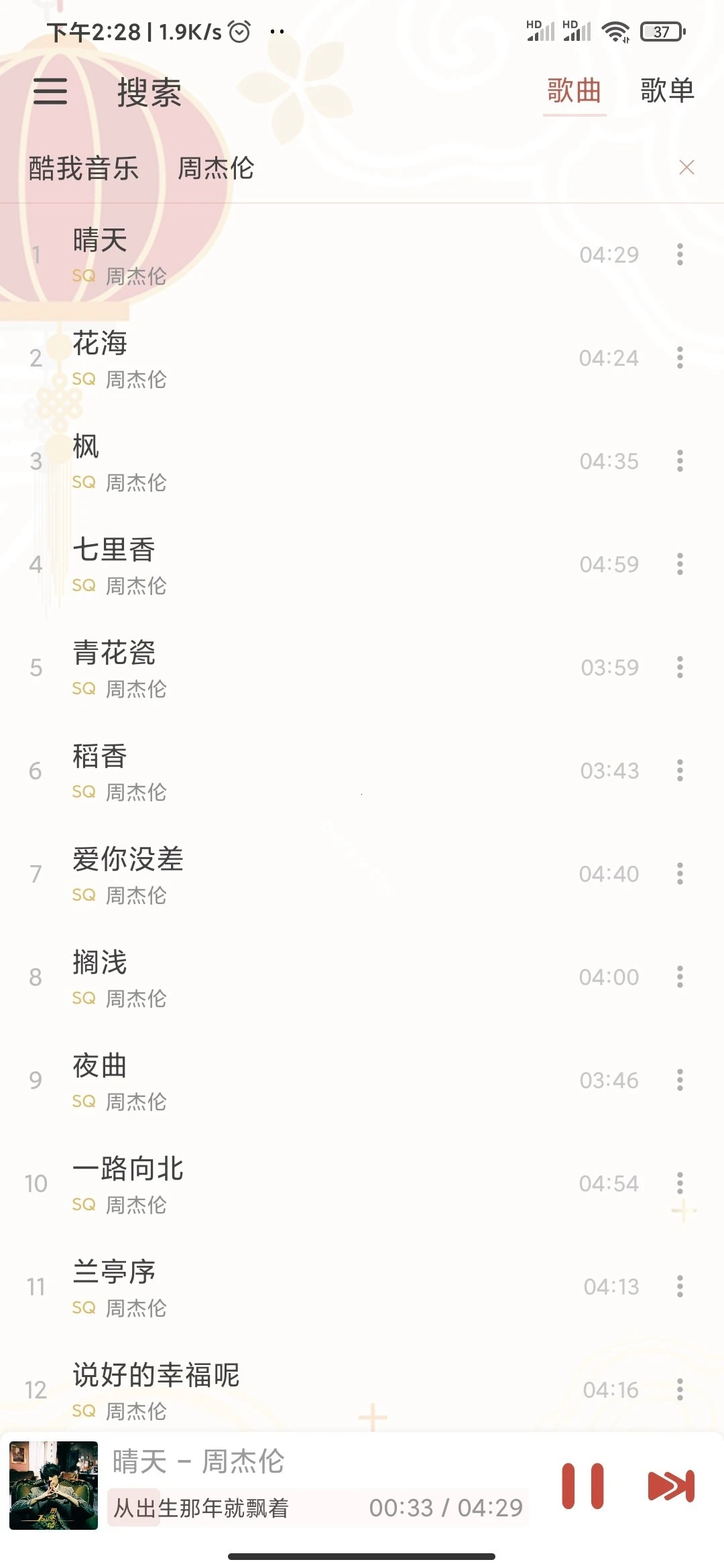The height and width of the screenshot is (1568, 724).
Task: Open the options menu for 七里香
Action: (x=679, y=564)
